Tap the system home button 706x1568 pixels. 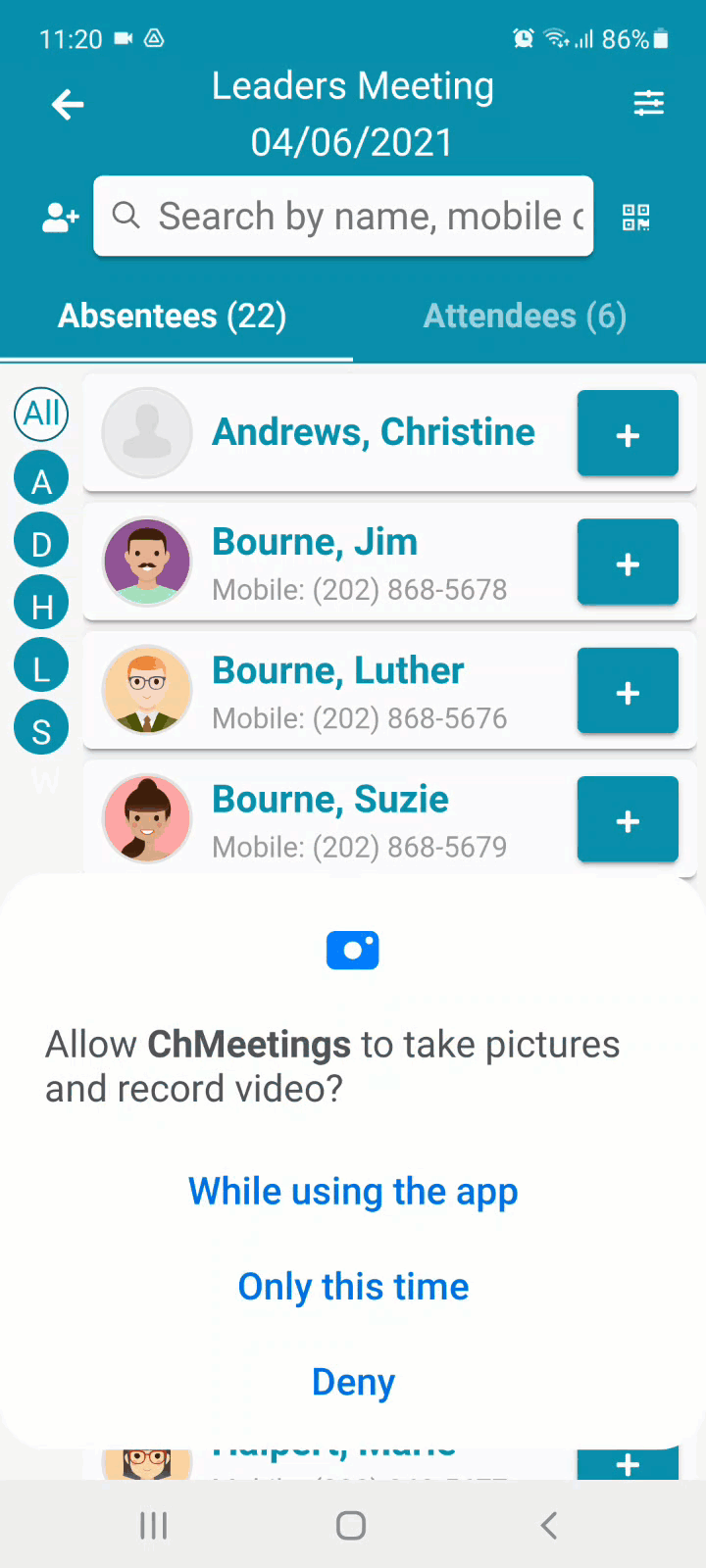[351, 1525]
